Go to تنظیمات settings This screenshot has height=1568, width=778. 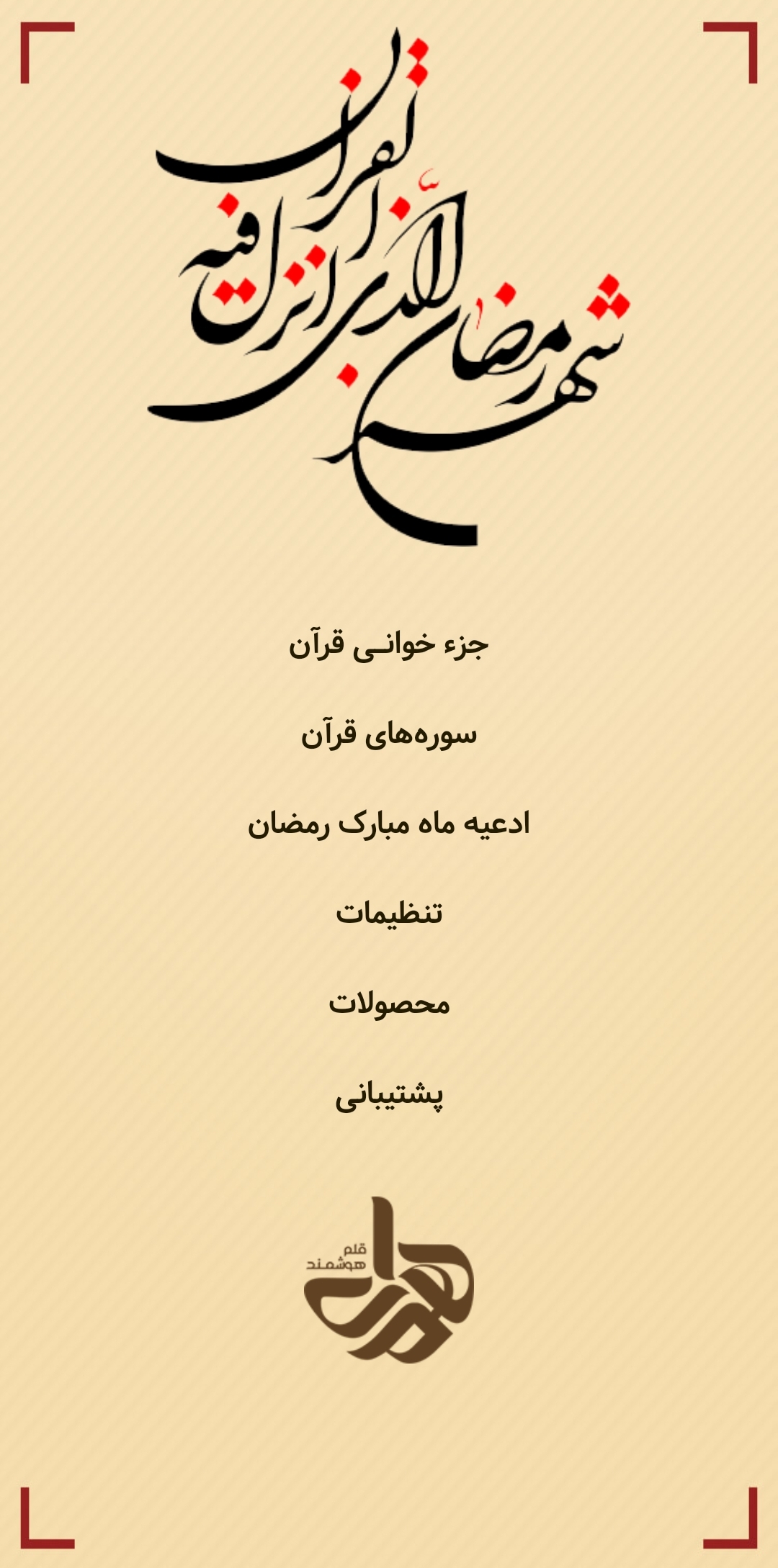point(389,914)
